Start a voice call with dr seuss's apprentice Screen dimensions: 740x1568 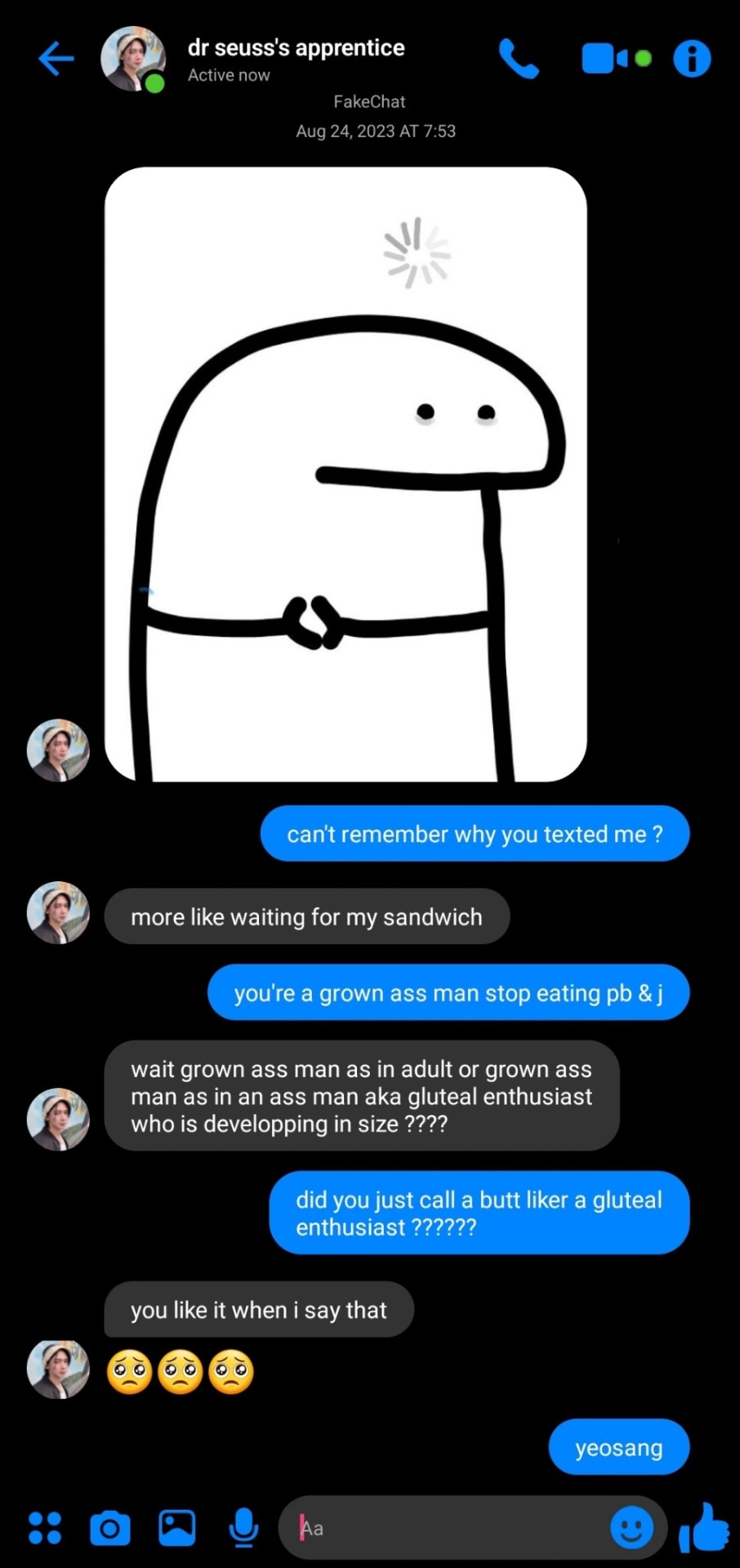click(519, 59)
